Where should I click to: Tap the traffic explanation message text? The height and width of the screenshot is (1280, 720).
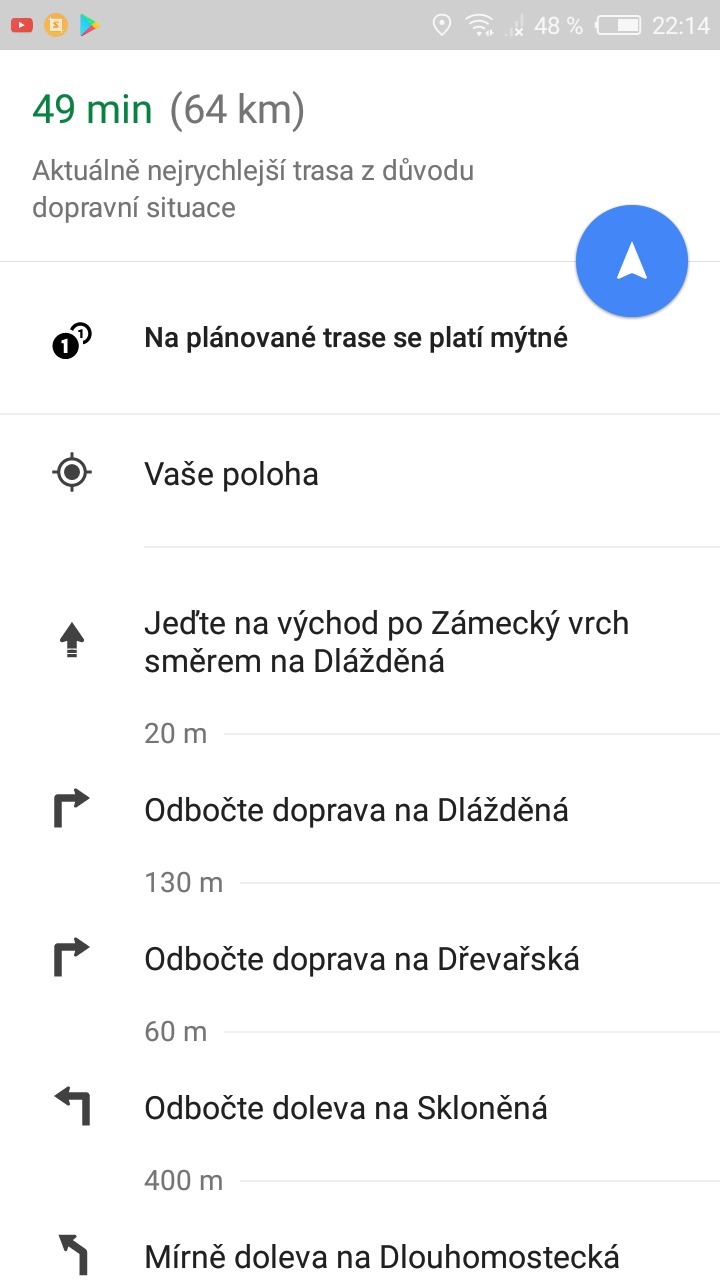point(254,186)
